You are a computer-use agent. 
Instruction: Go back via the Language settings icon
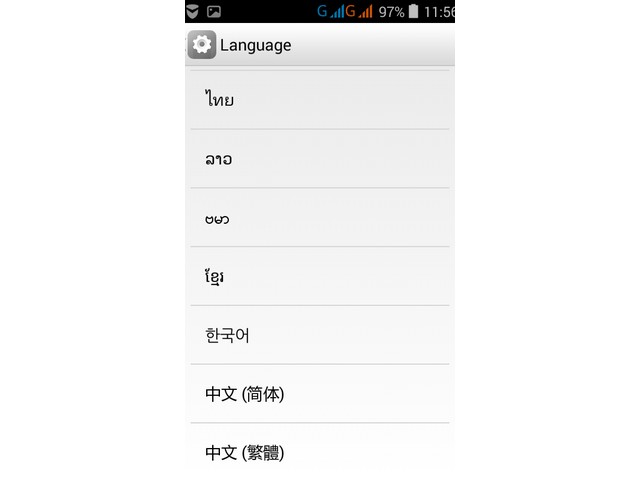click(202, 45)
